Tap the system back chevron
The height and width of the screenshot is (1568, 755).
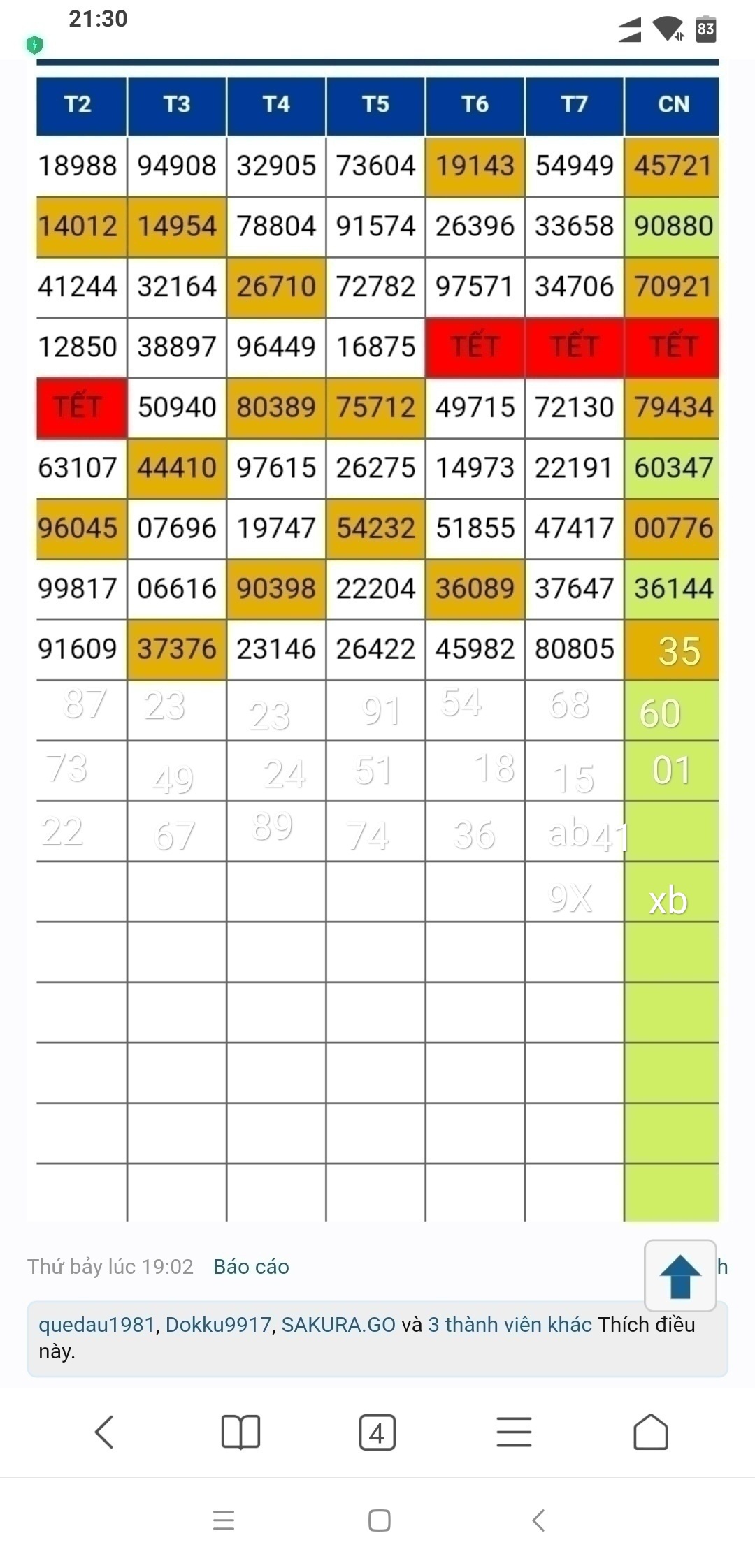coord(538,1520)
